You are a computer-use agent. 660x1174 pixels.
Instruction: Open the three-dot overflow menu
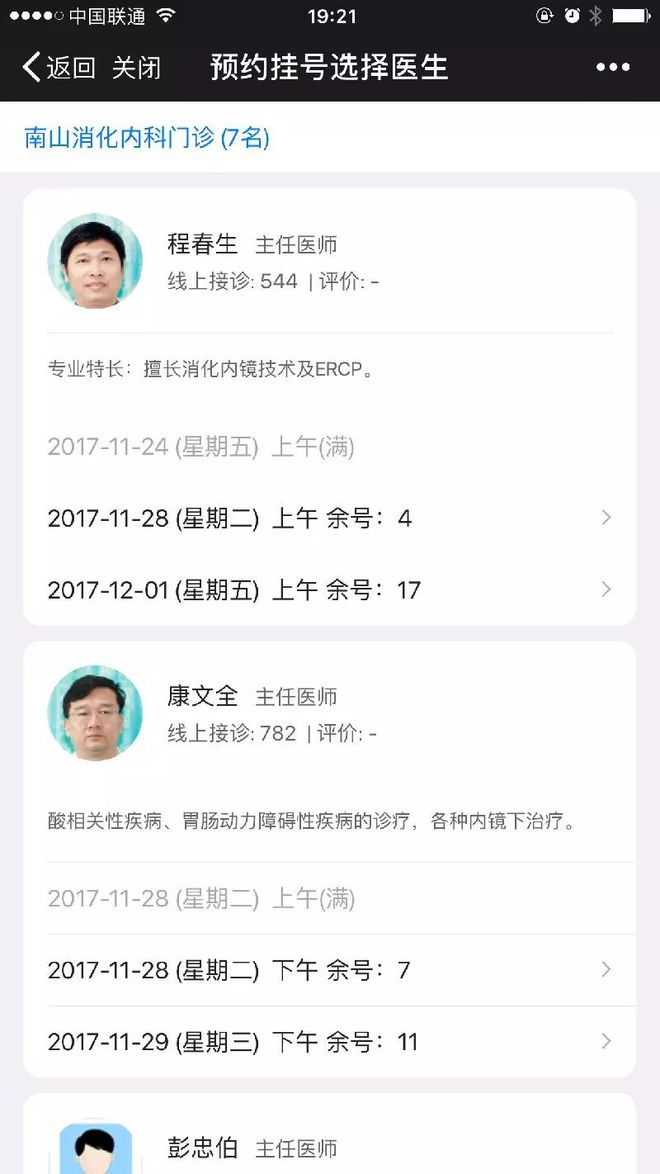coord(612,68)
